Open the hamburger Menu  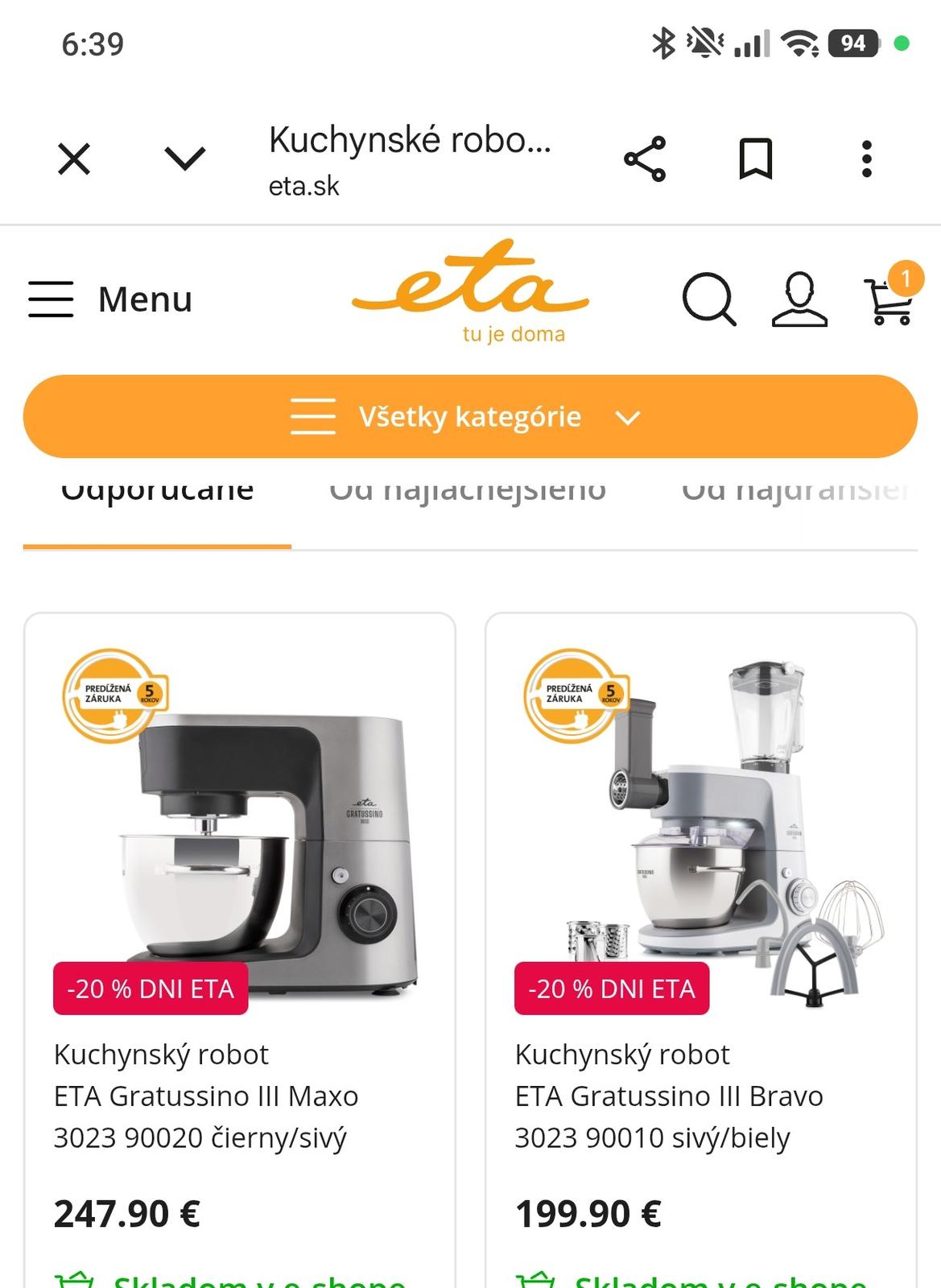pos(110,299)
